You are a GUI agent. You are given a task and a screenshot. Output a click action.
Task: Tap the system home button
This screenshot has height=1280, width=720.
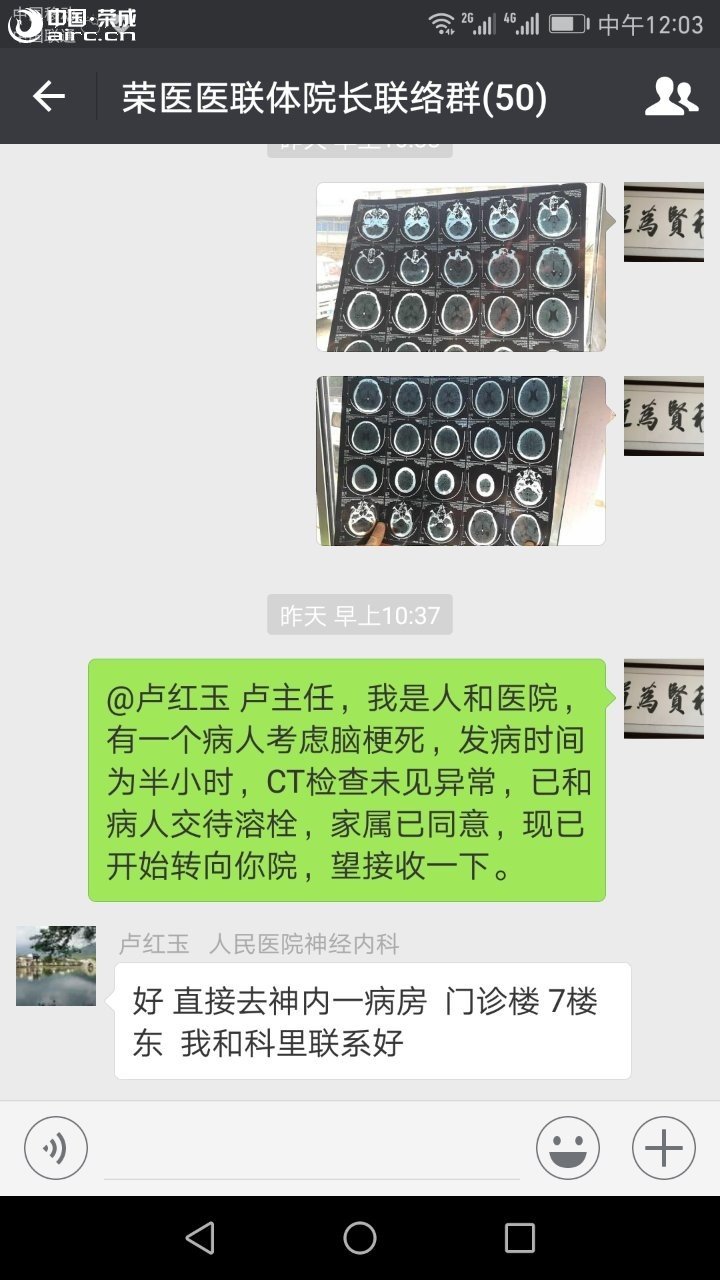coord(360,1238)
